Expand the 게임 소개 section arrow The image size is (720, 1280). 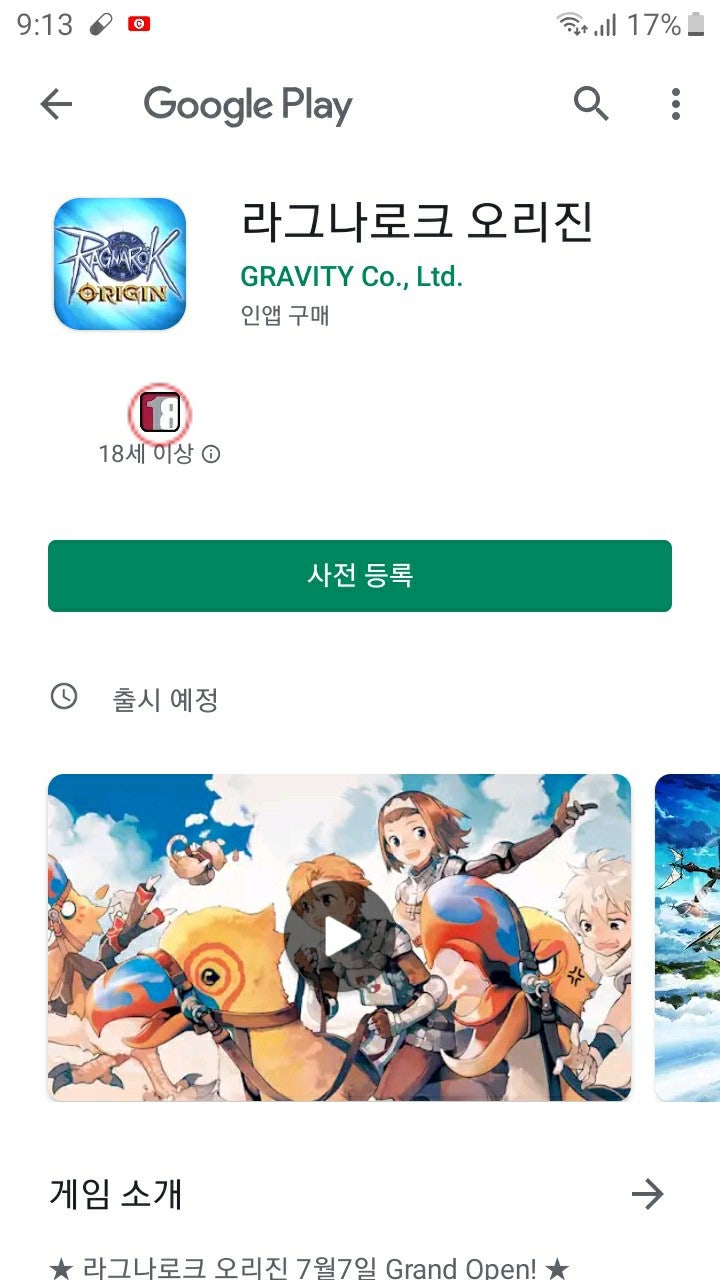coord(647,1193)
